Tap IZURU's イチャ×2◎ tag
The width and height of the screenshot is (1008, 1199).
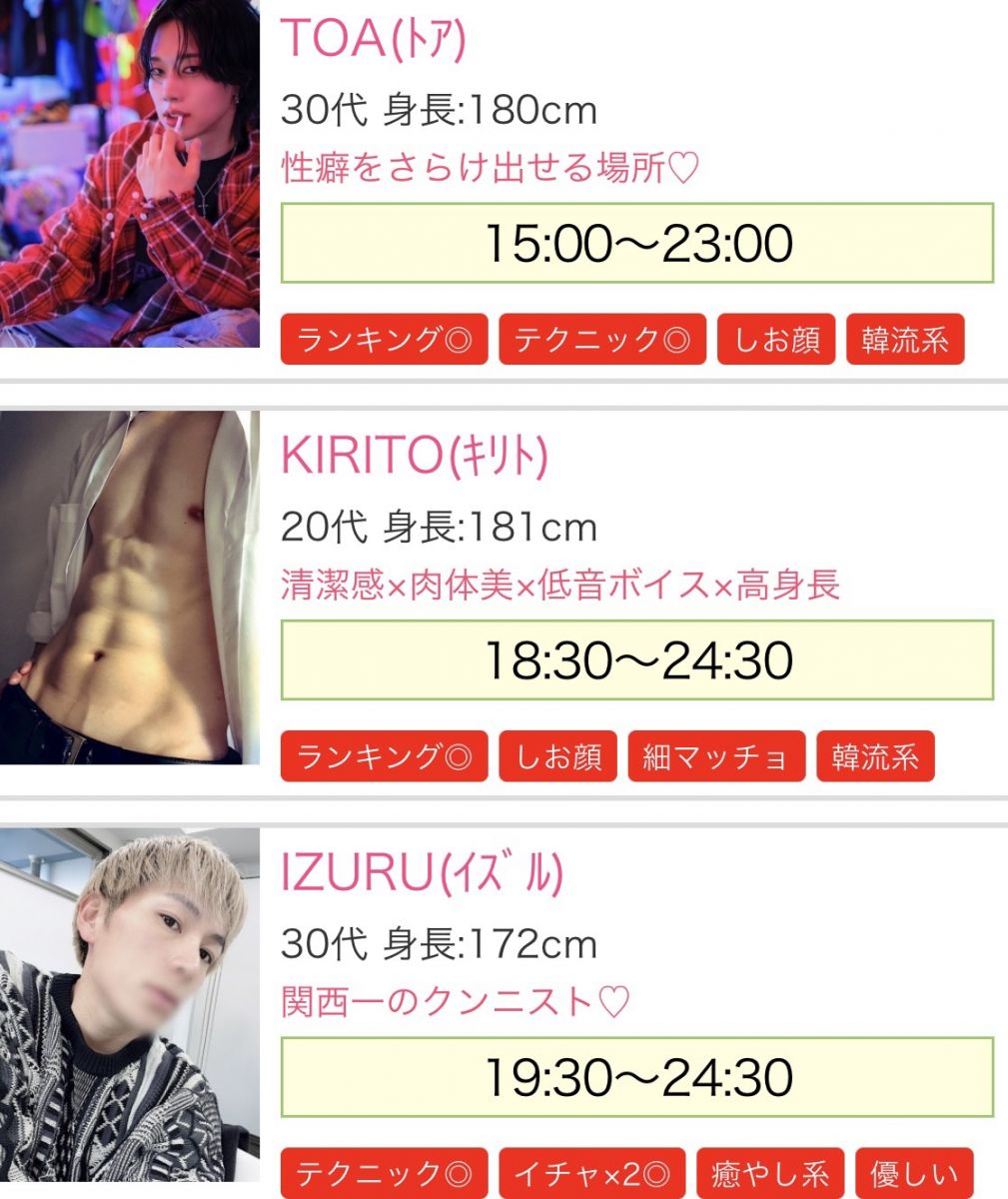591,1173
